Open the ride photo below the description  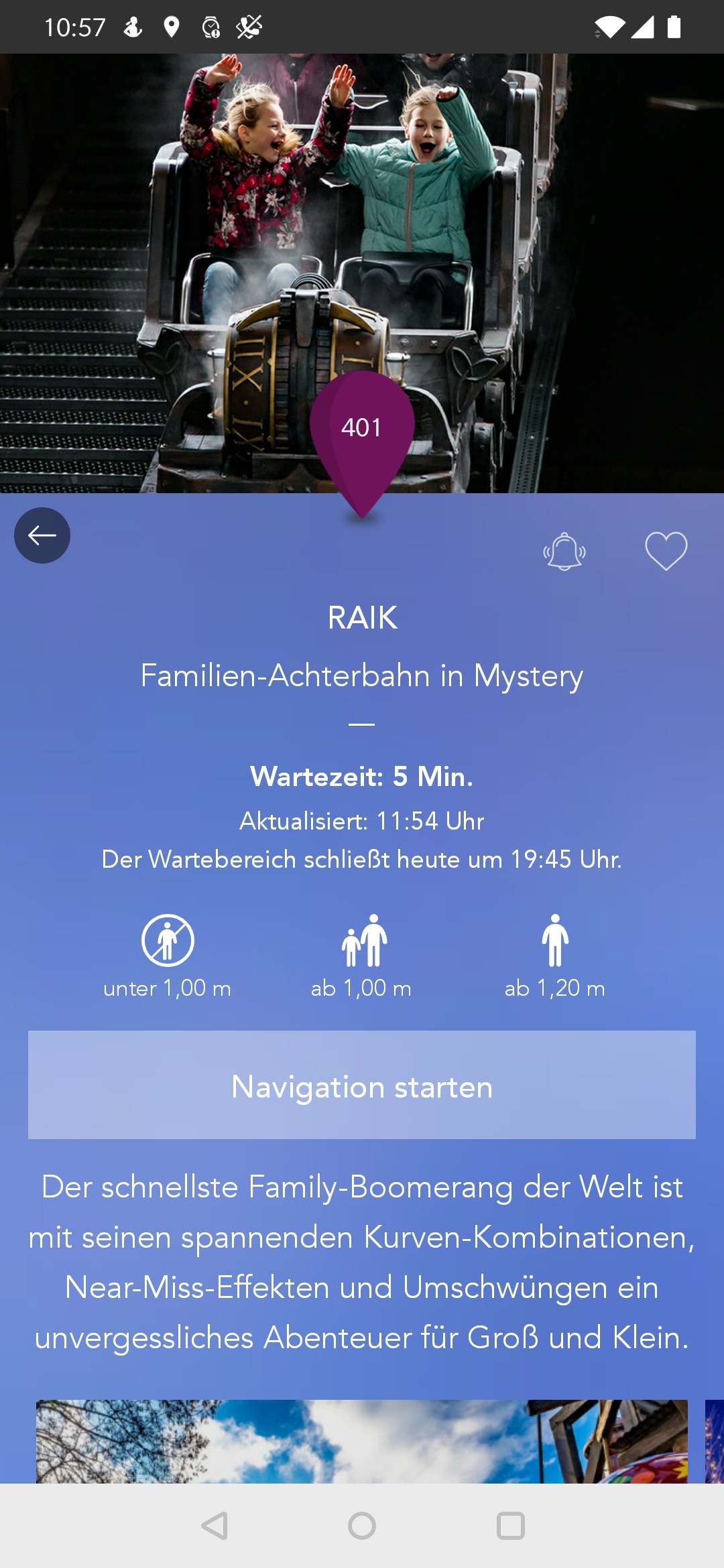click(x=362, y=1441)
